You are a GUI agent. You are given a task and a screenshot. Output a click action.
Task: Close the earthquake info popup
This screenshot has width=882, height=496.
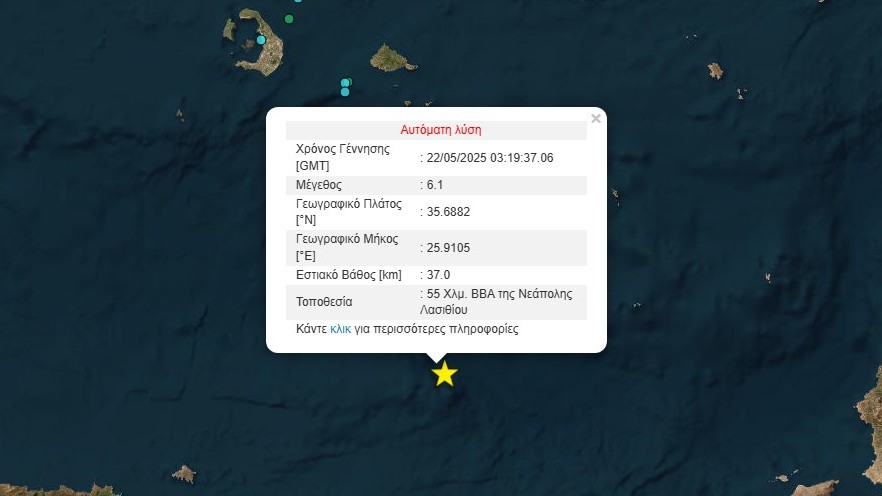[x=596, y=119]
